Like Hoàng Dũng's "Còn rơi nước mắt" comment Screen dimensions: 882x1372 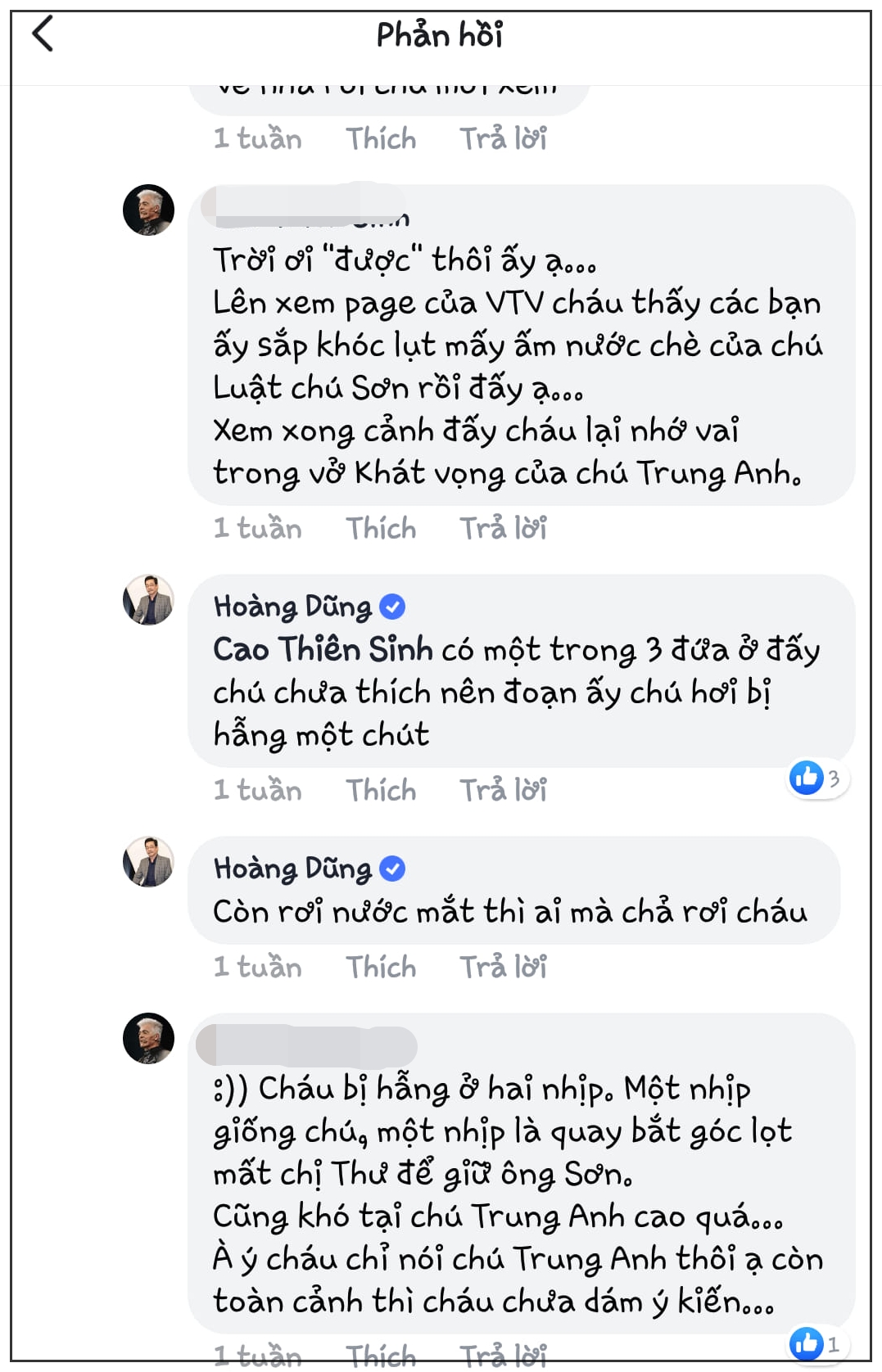point(380,968)
